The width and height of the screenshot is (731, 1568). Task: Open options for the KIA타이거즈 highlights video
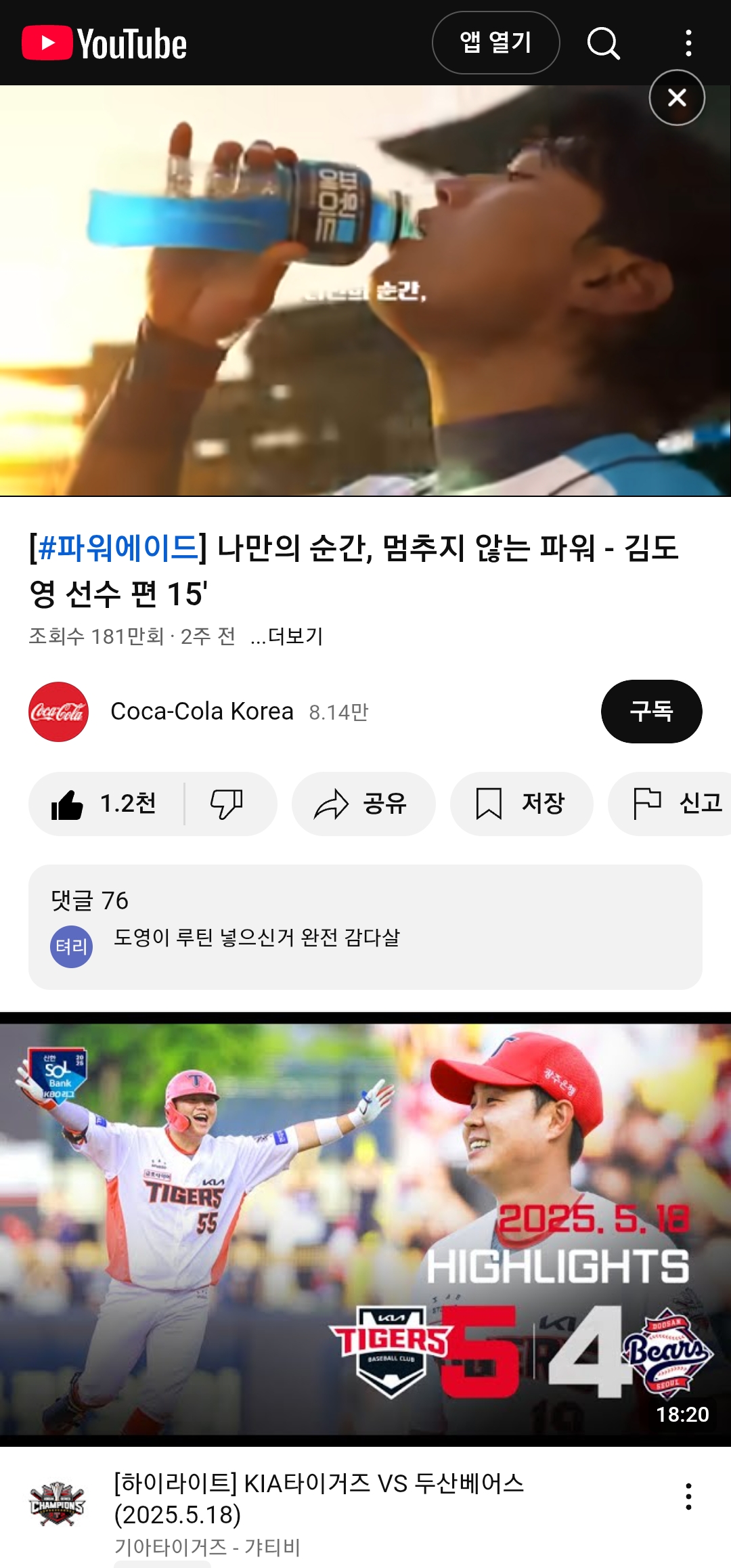coord(688,1496)
